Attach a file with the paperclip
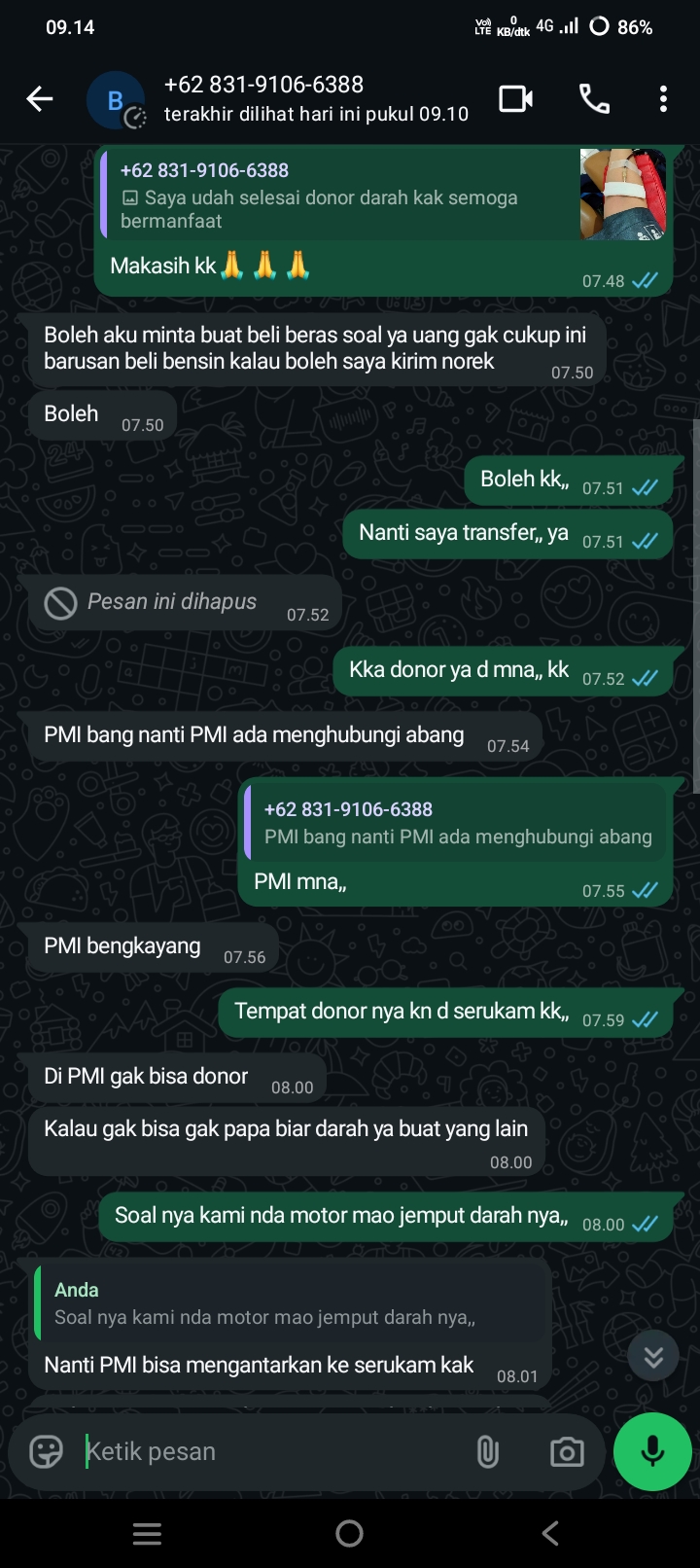This screenshot has width=700, height=1568. pyautogui.click(x=488, y=1452)
